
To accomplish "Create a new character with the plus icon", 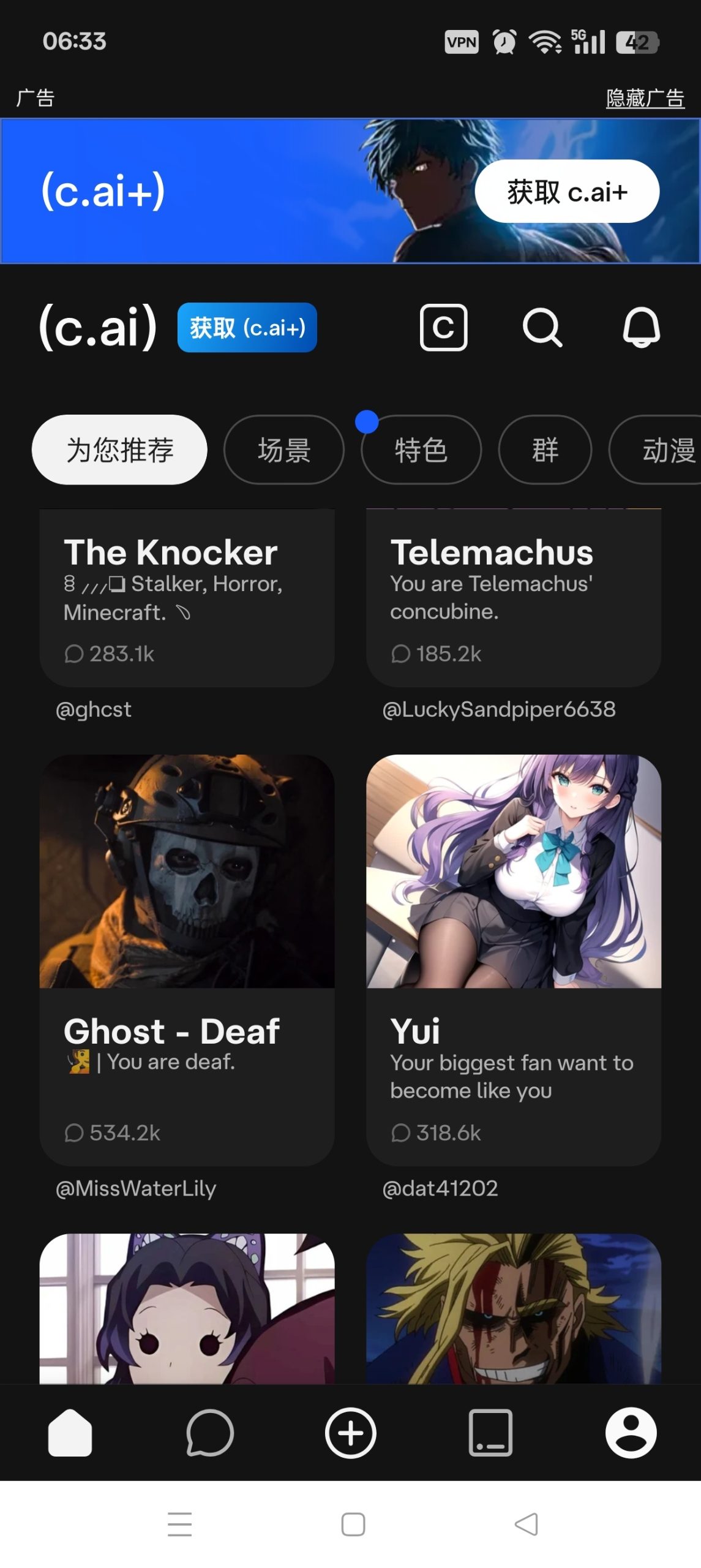I will tap(350, 1433).
